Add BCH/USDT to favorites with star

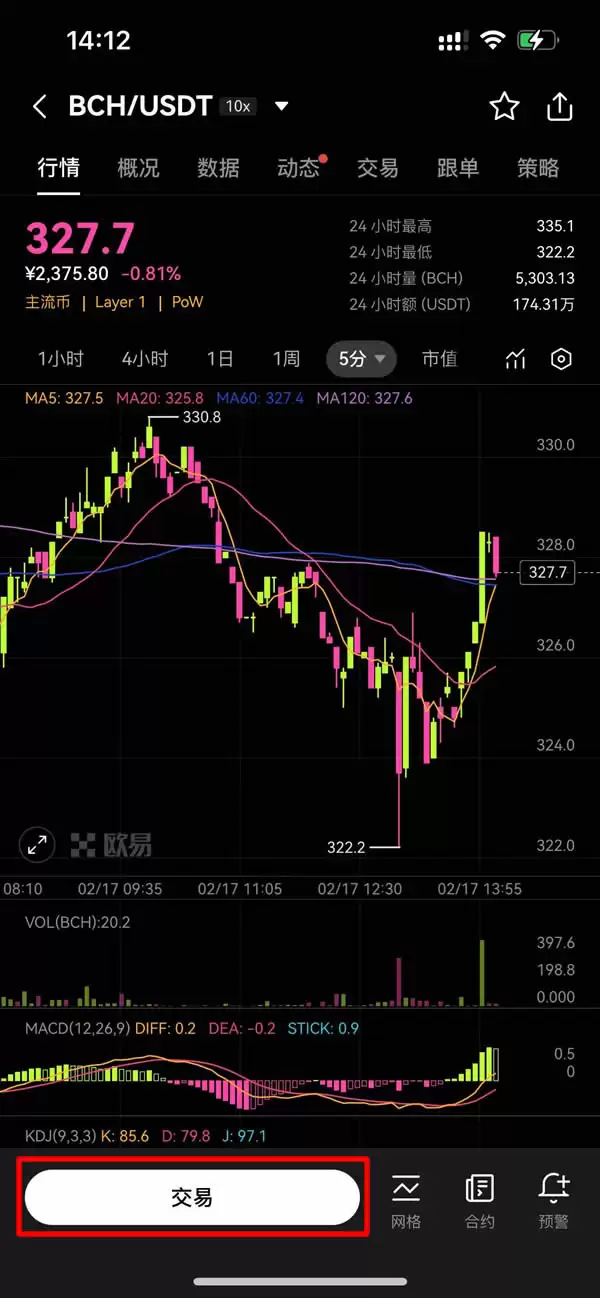[x=504, y=107]
